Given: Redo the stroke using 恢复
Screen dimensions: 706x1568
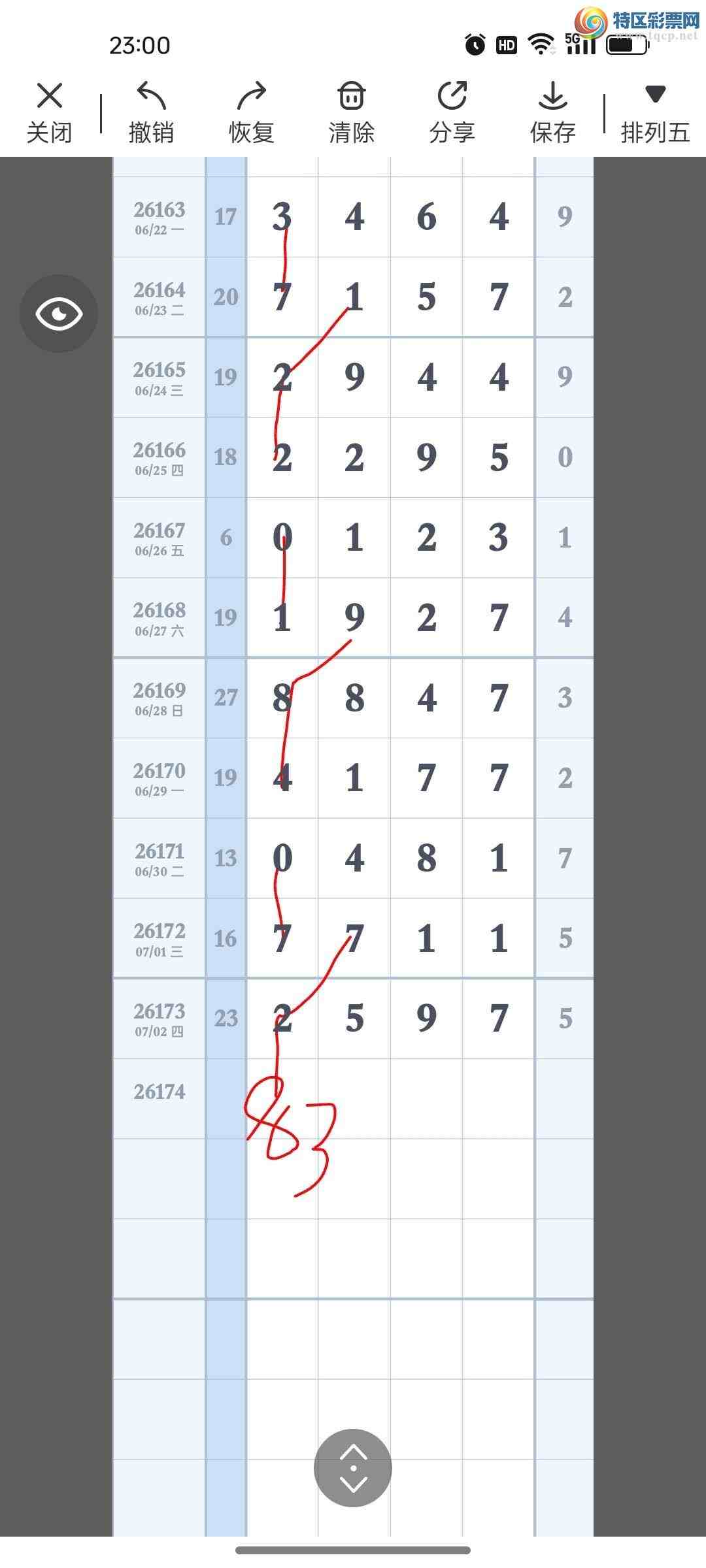Looking at the screenshot, I should click(252, 113).
